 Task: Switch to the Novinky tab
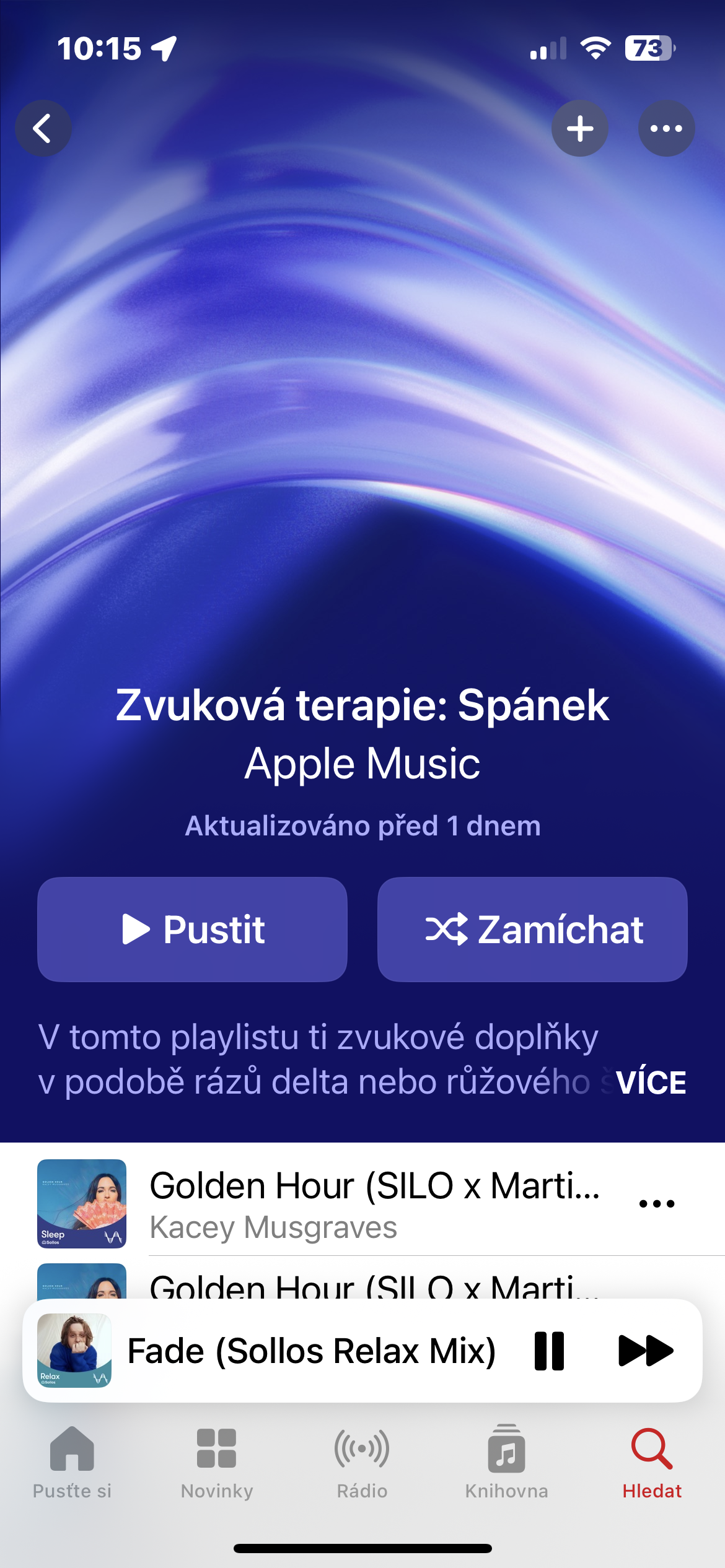(x=217, y=1463)
